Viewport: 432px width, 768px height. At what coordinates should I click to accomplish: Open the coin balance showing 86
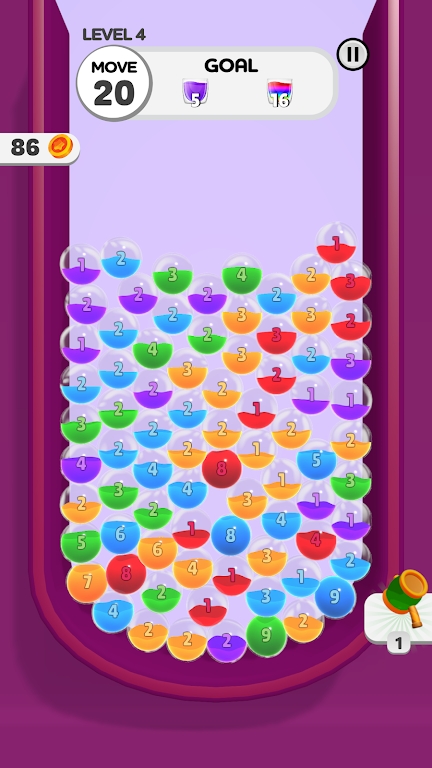click(x=40, y=147)
